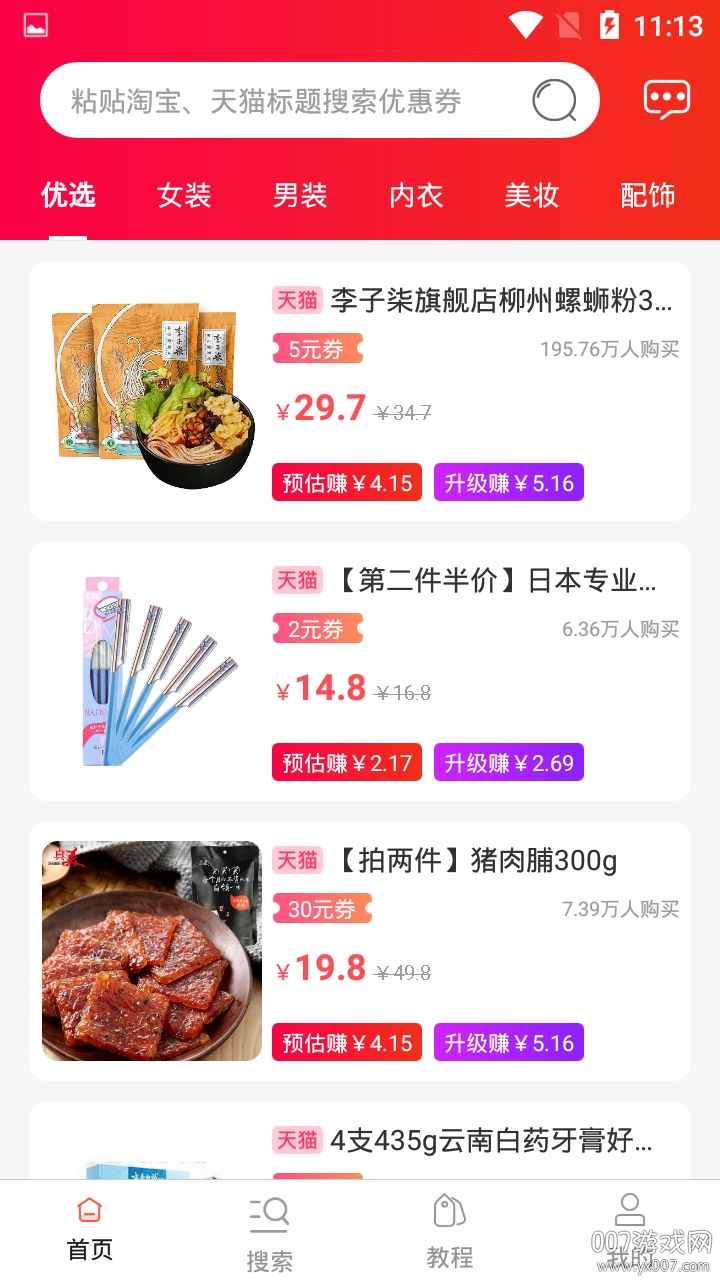The width and height of the screenshot is (720, 1280).
Task: Select the 男装 category tab
Action: [x=300, y=195]
